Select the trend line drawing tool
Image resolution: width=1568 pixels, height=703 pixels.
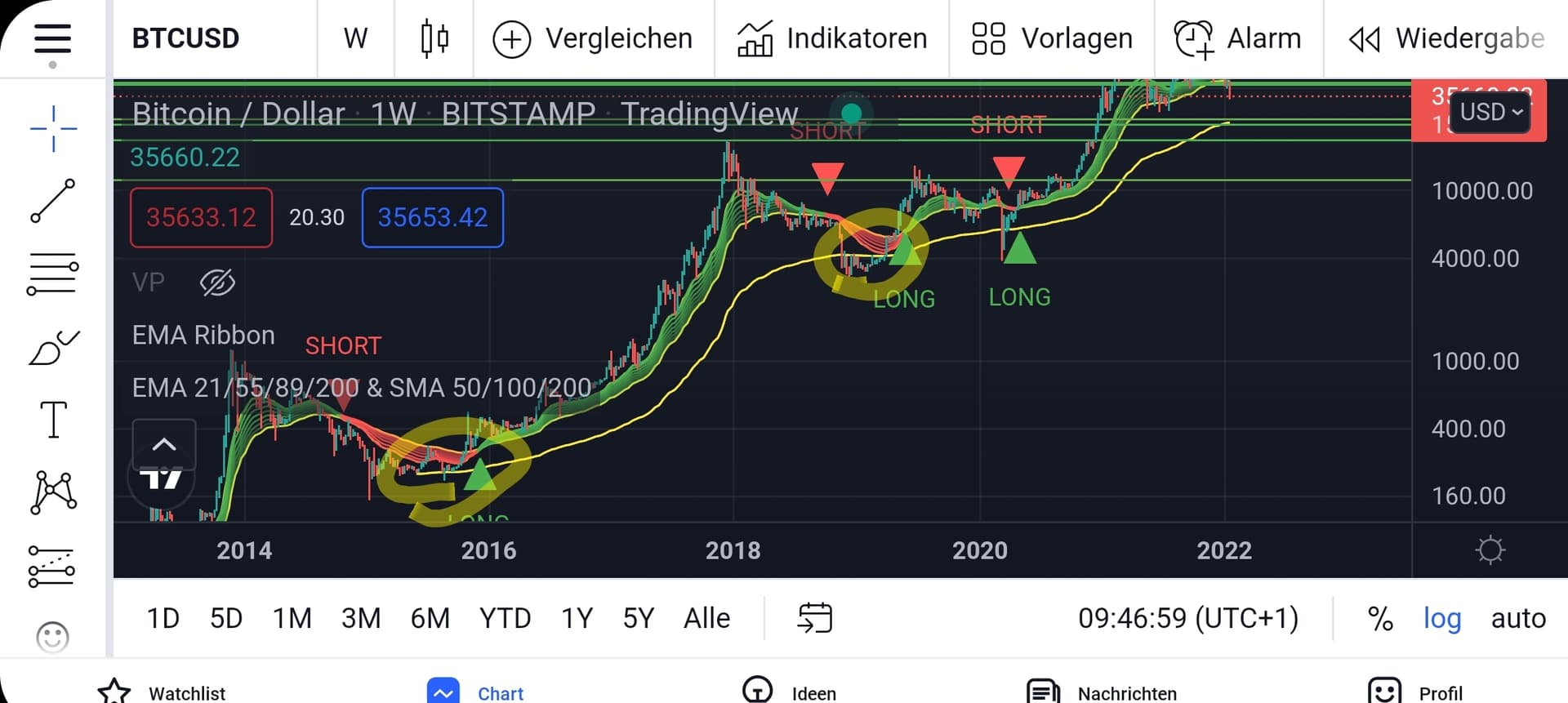tap(53, 201)
